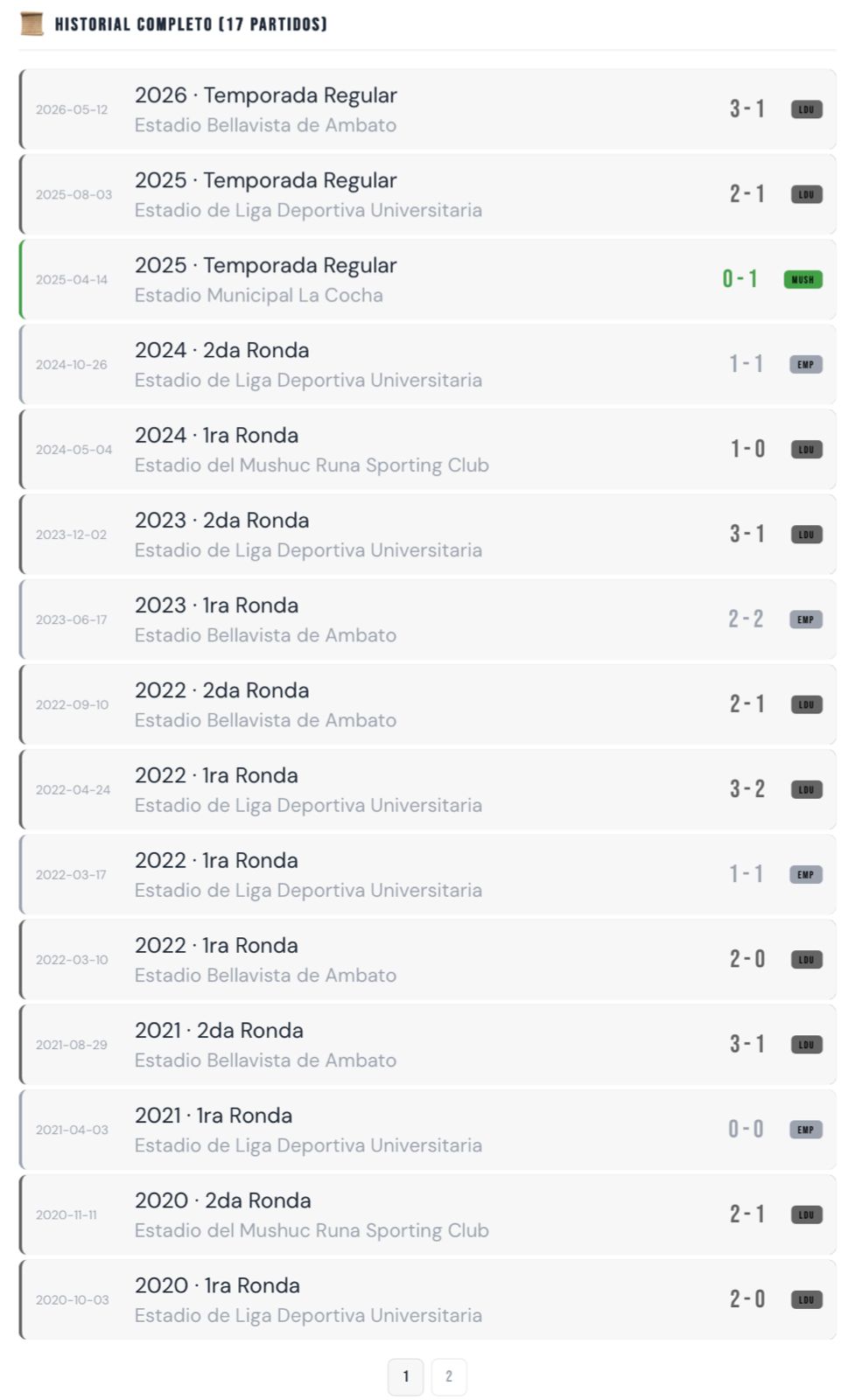This screenshot has width=848, height=1400.
Task: View the 2021-08-29 2da Ronda match
Action: pyautogui.click(x=428, y=1043)
